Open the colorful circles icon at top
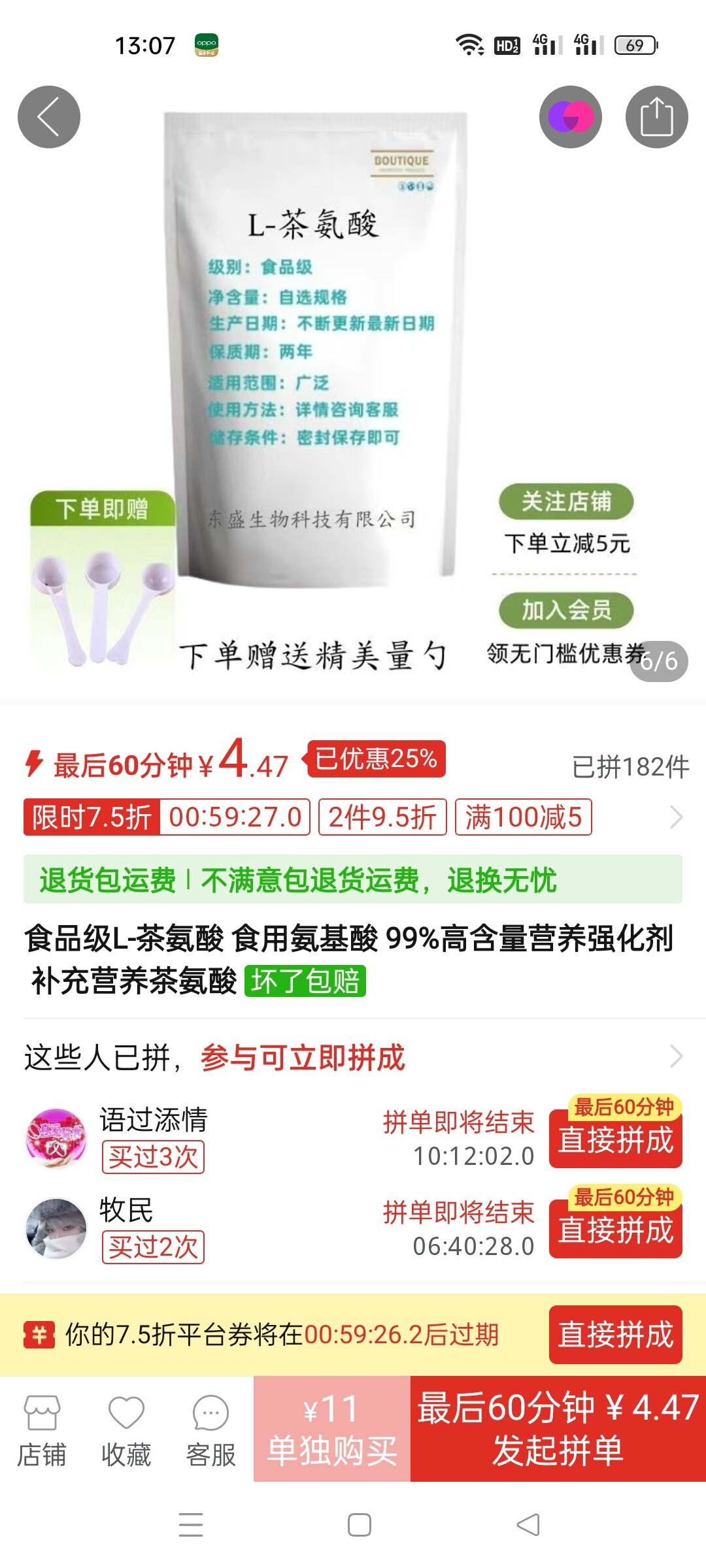706x1568 pixels. [570, 117]
